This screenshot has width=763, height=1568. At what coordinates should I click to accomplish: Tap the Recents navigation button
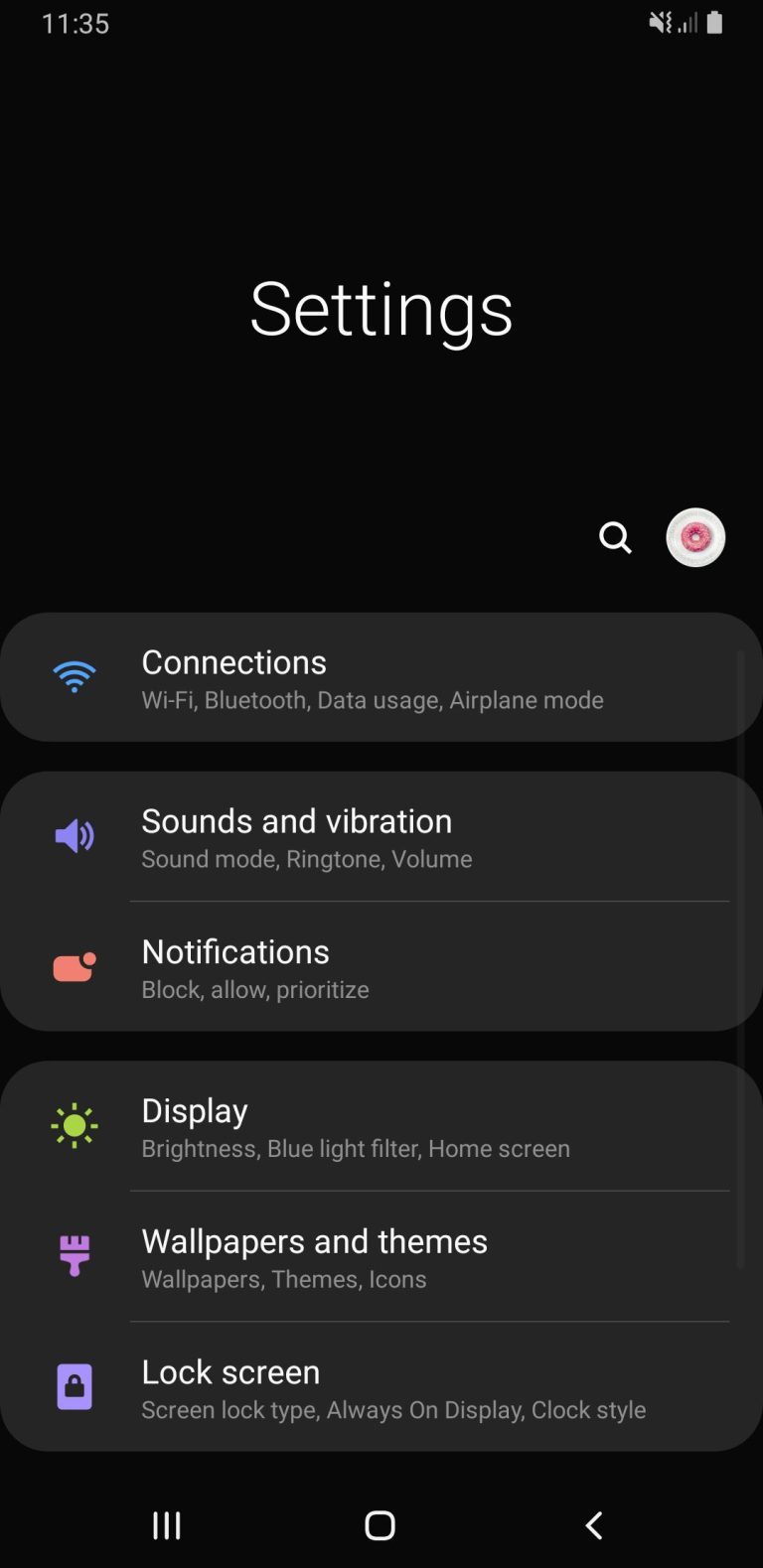166,1525
